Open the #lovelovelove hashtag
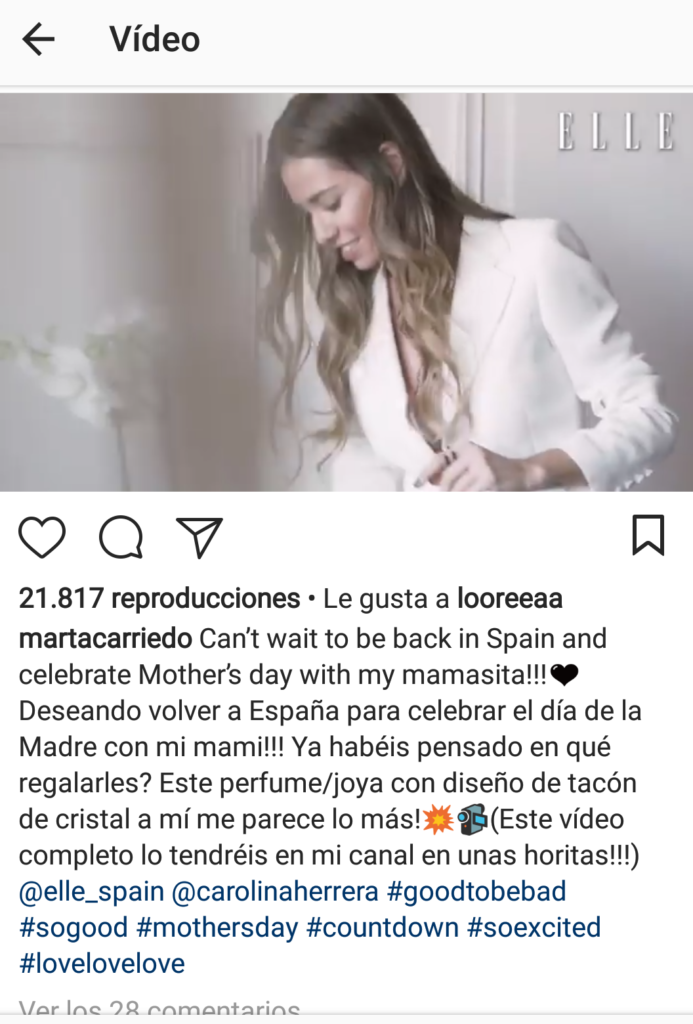Viewport: 693px width, 1024px height. click(101, 964)
